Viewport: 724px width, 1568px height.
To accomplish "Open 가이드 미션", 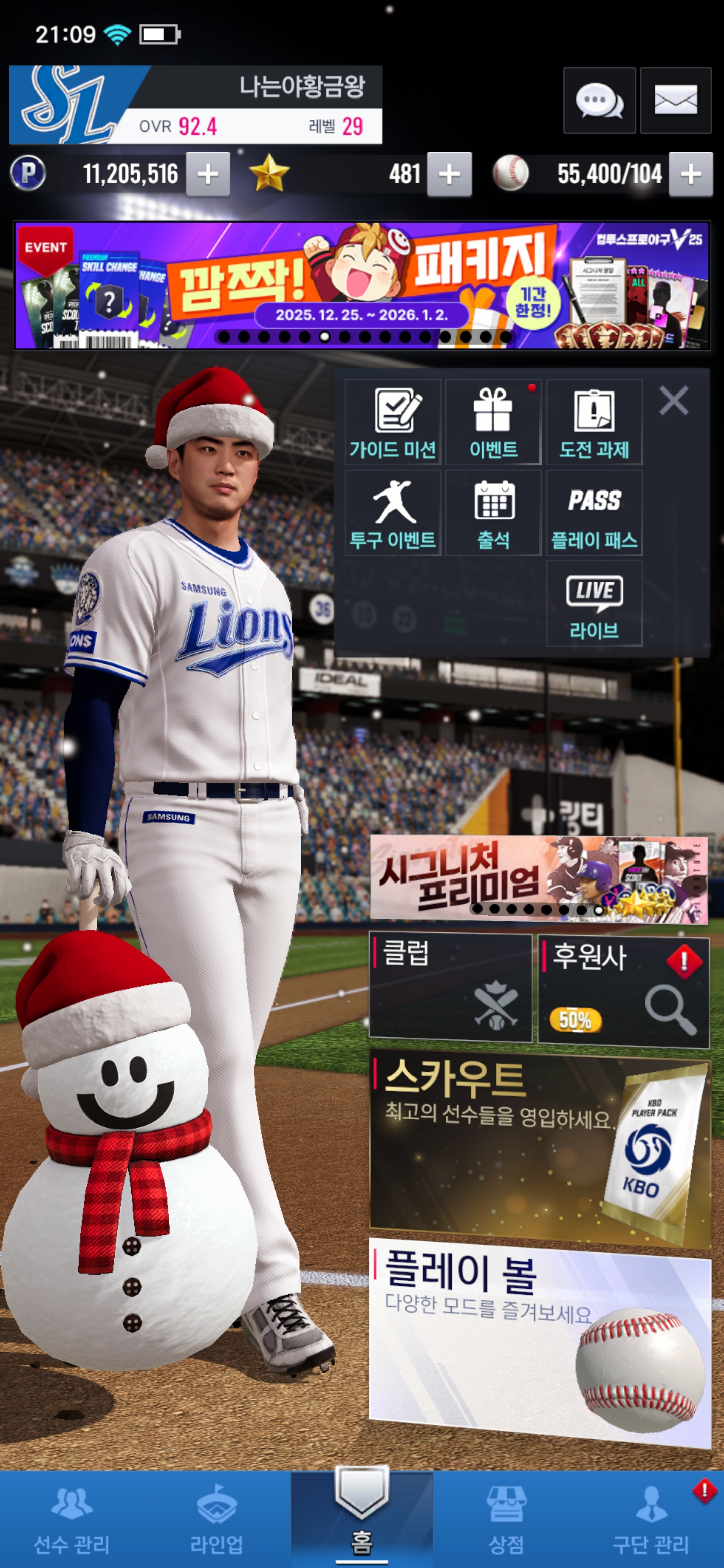I will (393, 423).
